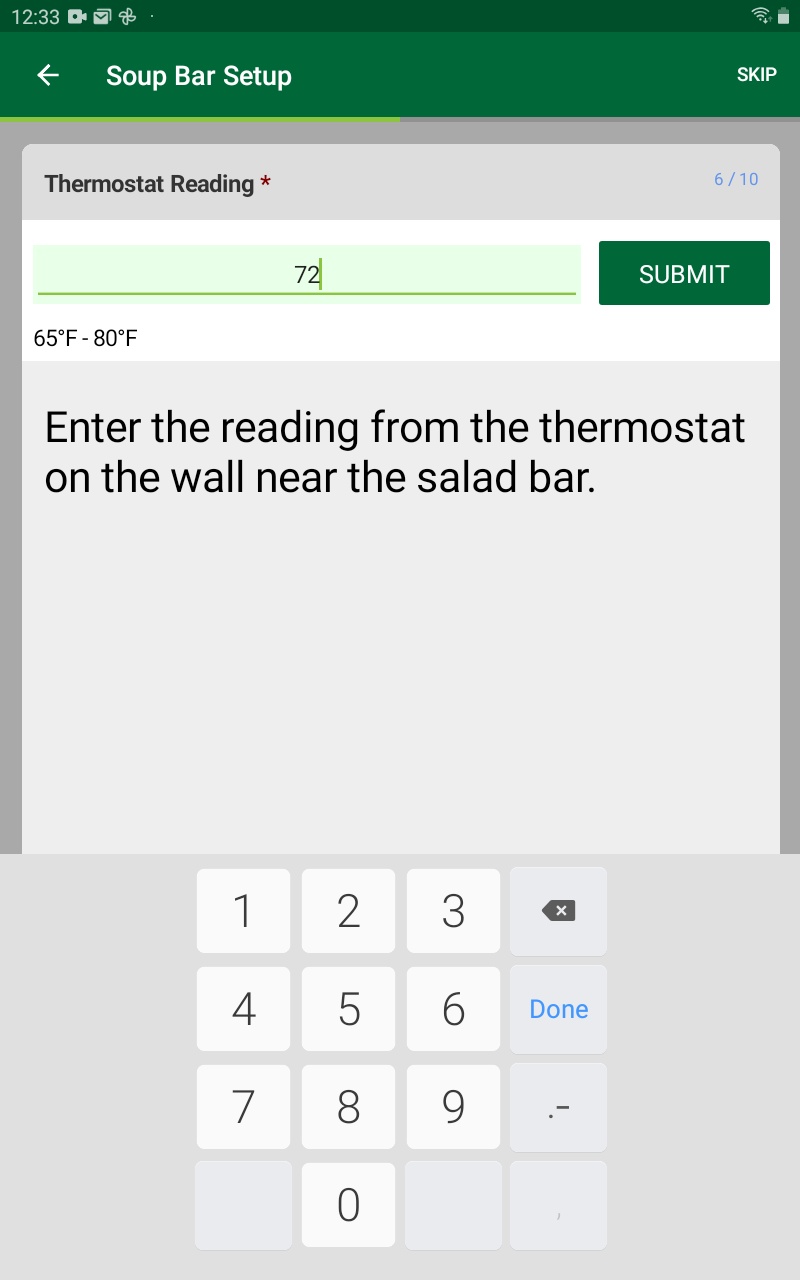
Task: Submit the thermostat reading
Action: 684,272
